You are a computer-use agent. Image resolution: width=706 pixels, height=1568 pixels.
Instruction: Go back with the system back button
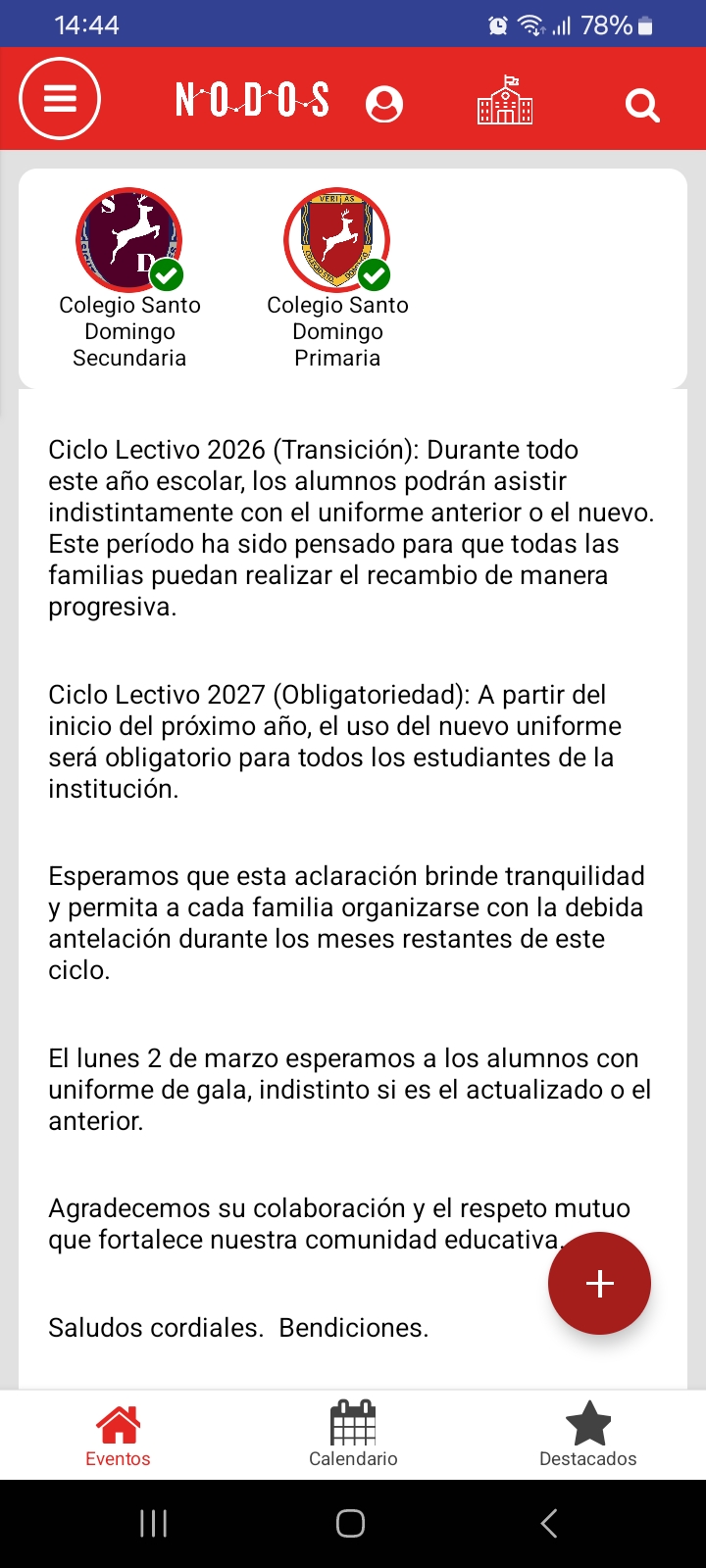(549, 1523)
